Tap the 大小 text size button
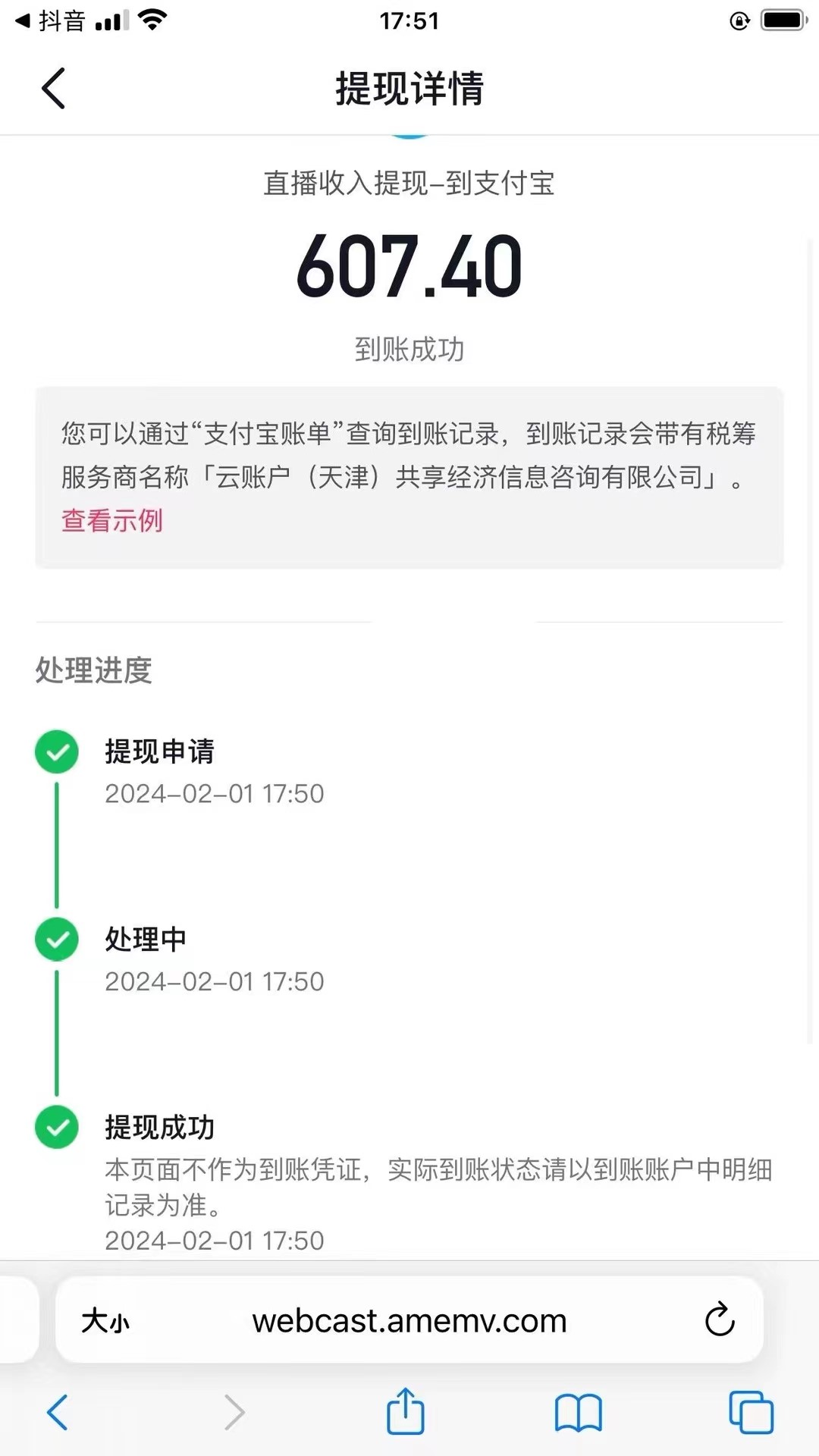Image resolution: width=819 pixels, height=1456 pixels. [105, 1321]
